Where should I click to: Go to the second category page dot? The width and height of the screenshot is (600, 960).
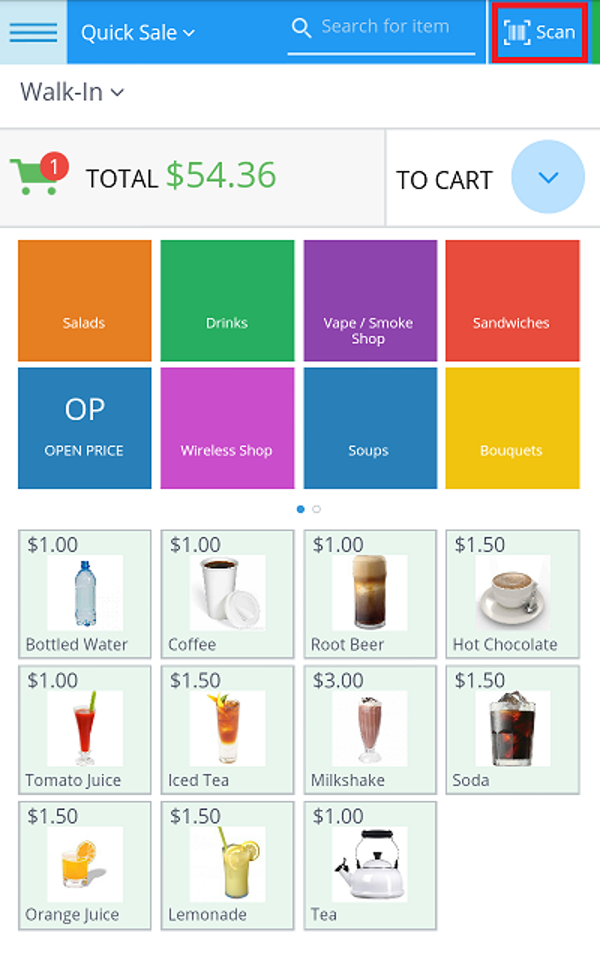[317, 509]
